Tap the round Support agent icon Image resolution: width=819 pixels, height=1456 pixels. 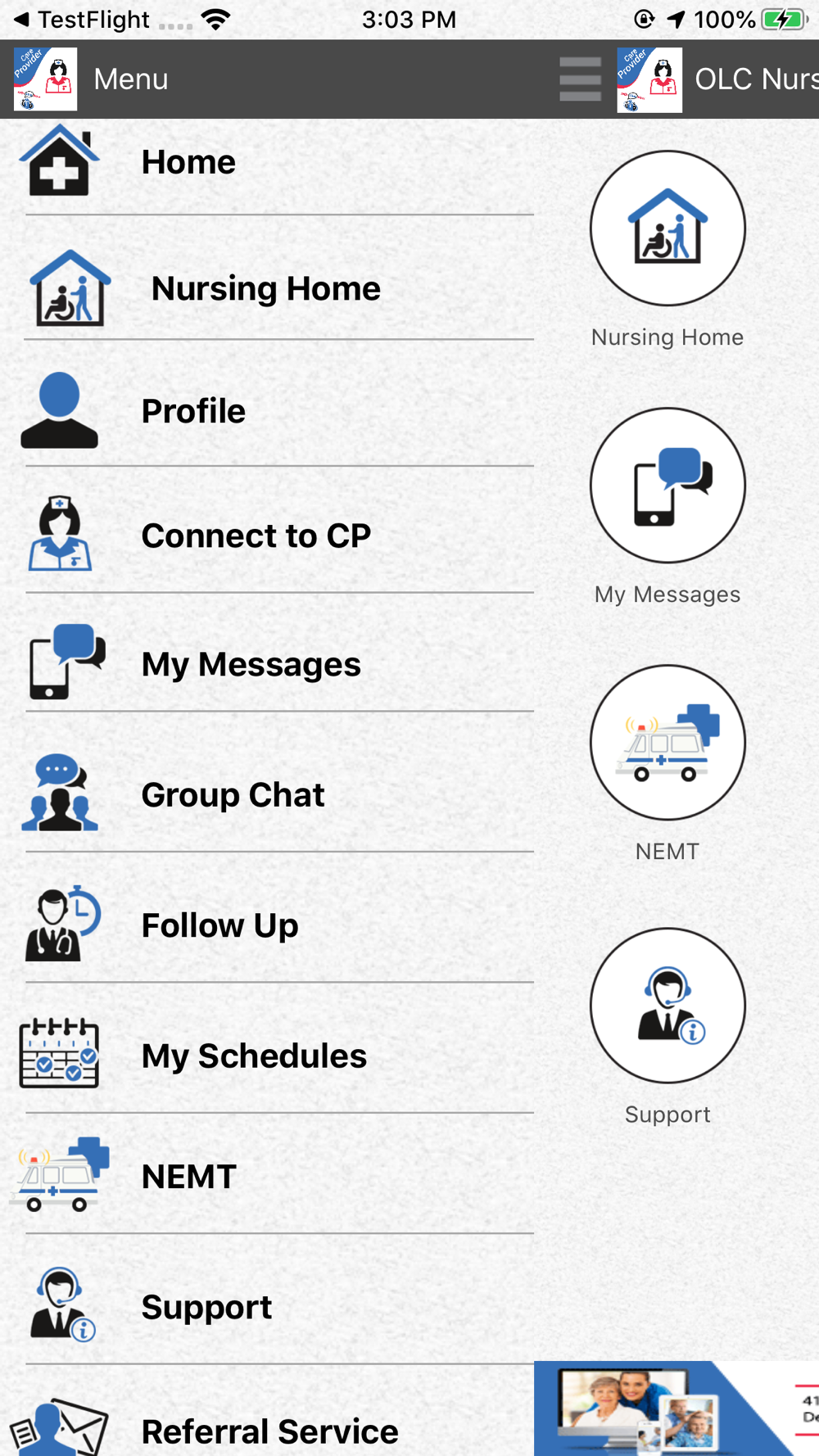[x=667, y=1006]
